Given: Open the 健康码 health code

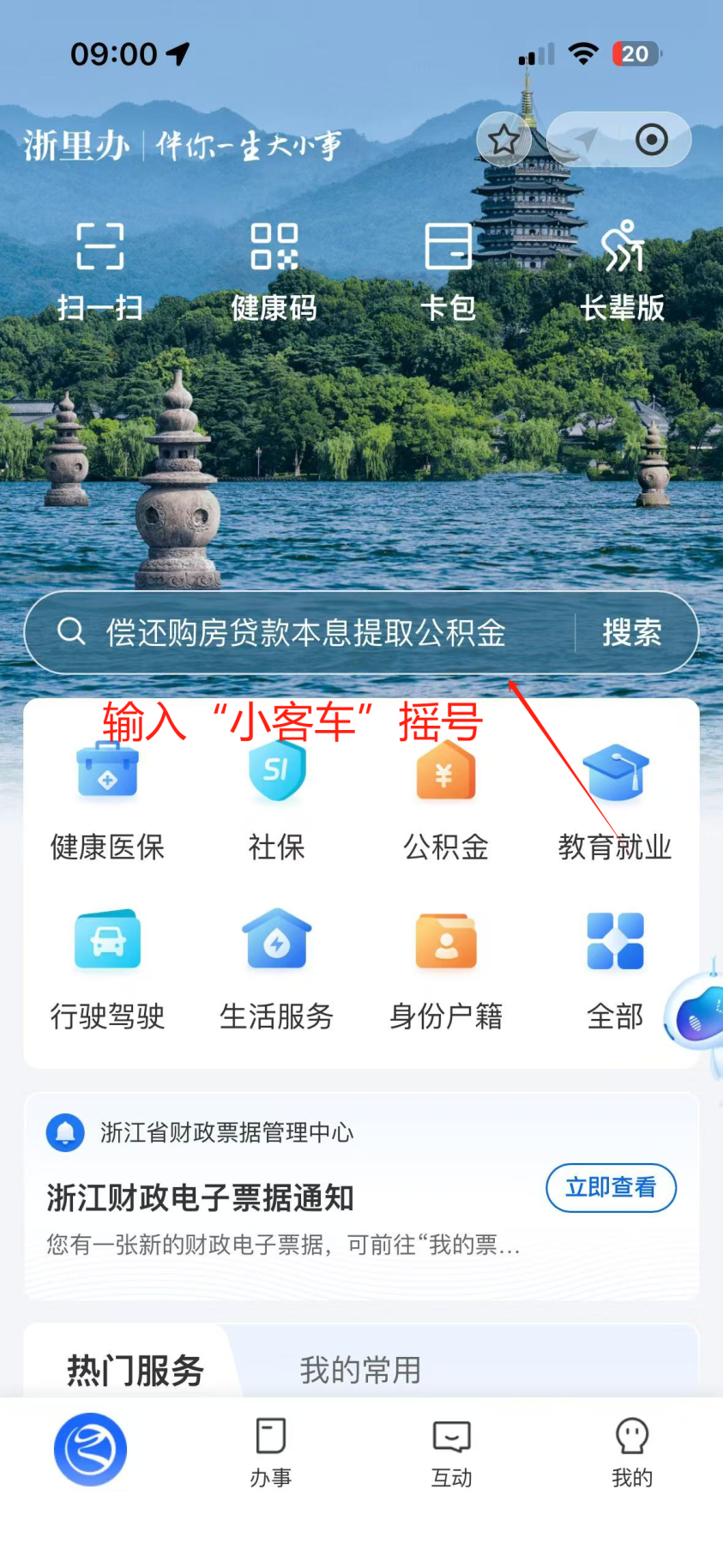Looking at the screenshot, I should tap(276, 266).
